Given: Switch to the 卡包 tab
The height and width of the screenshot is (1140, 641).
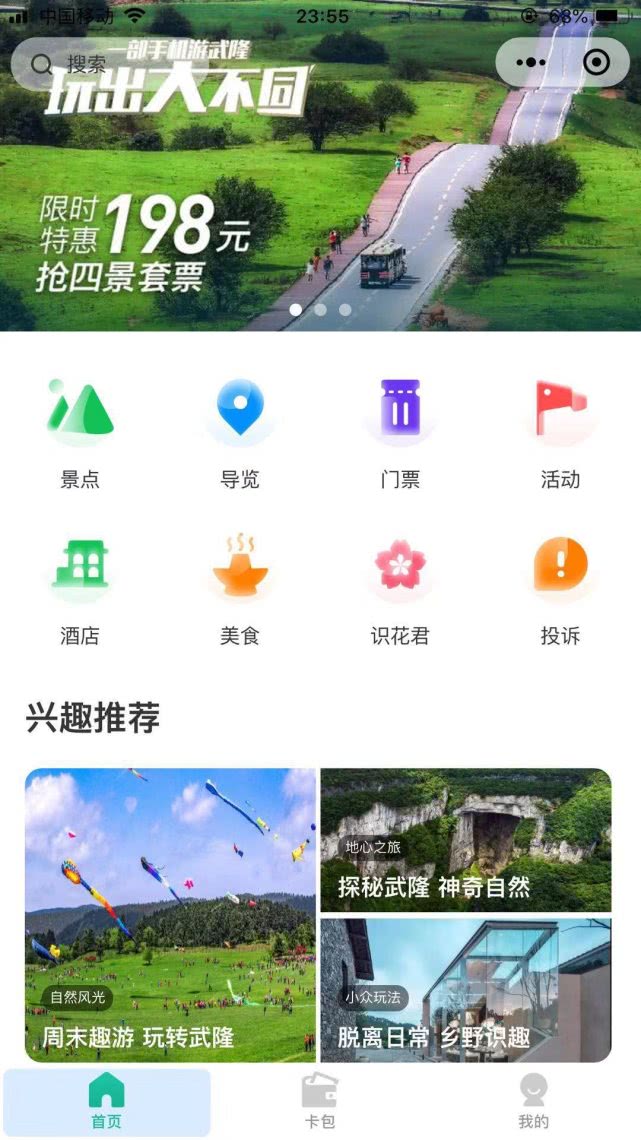Looking at the screenshot, I should pyautogui.click(x=320, y=1102).
